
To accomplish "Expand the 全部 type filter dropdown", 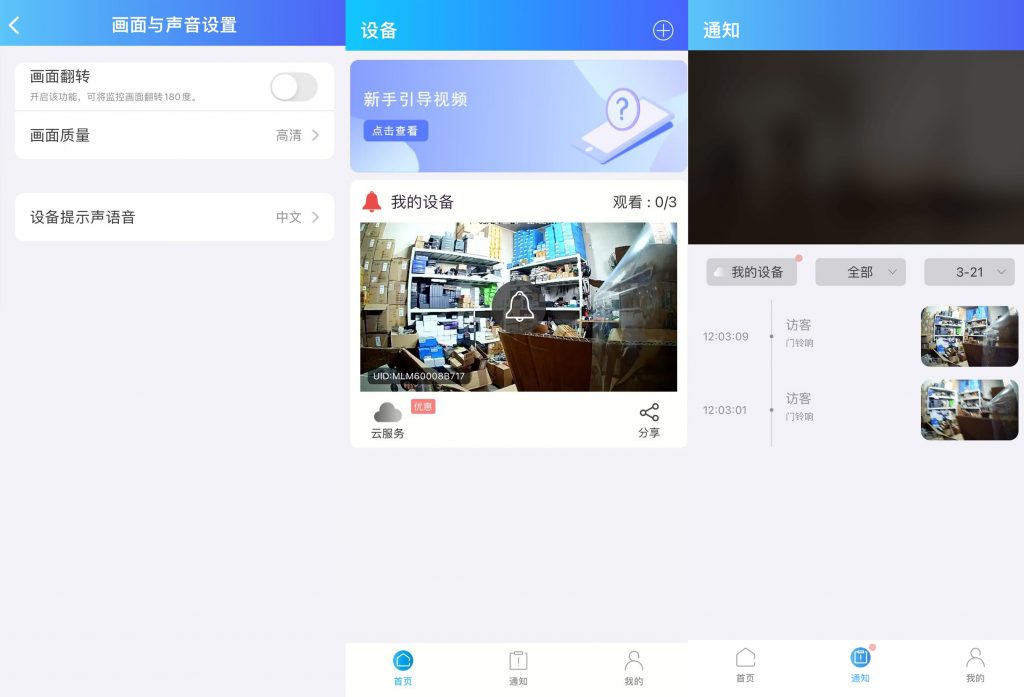I will (860, 272).
